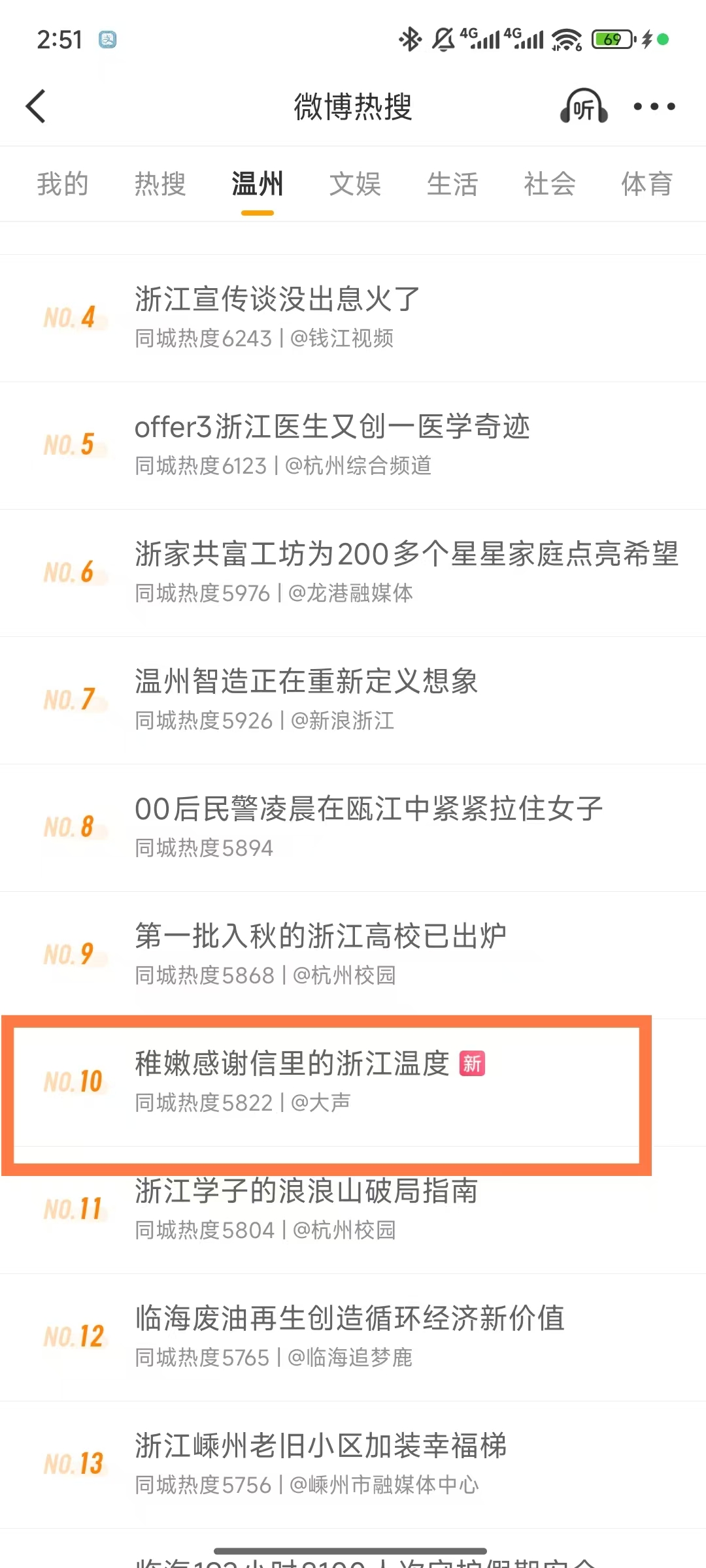
Task: Switch to the 体育 tab
Action: coord(647,184)
